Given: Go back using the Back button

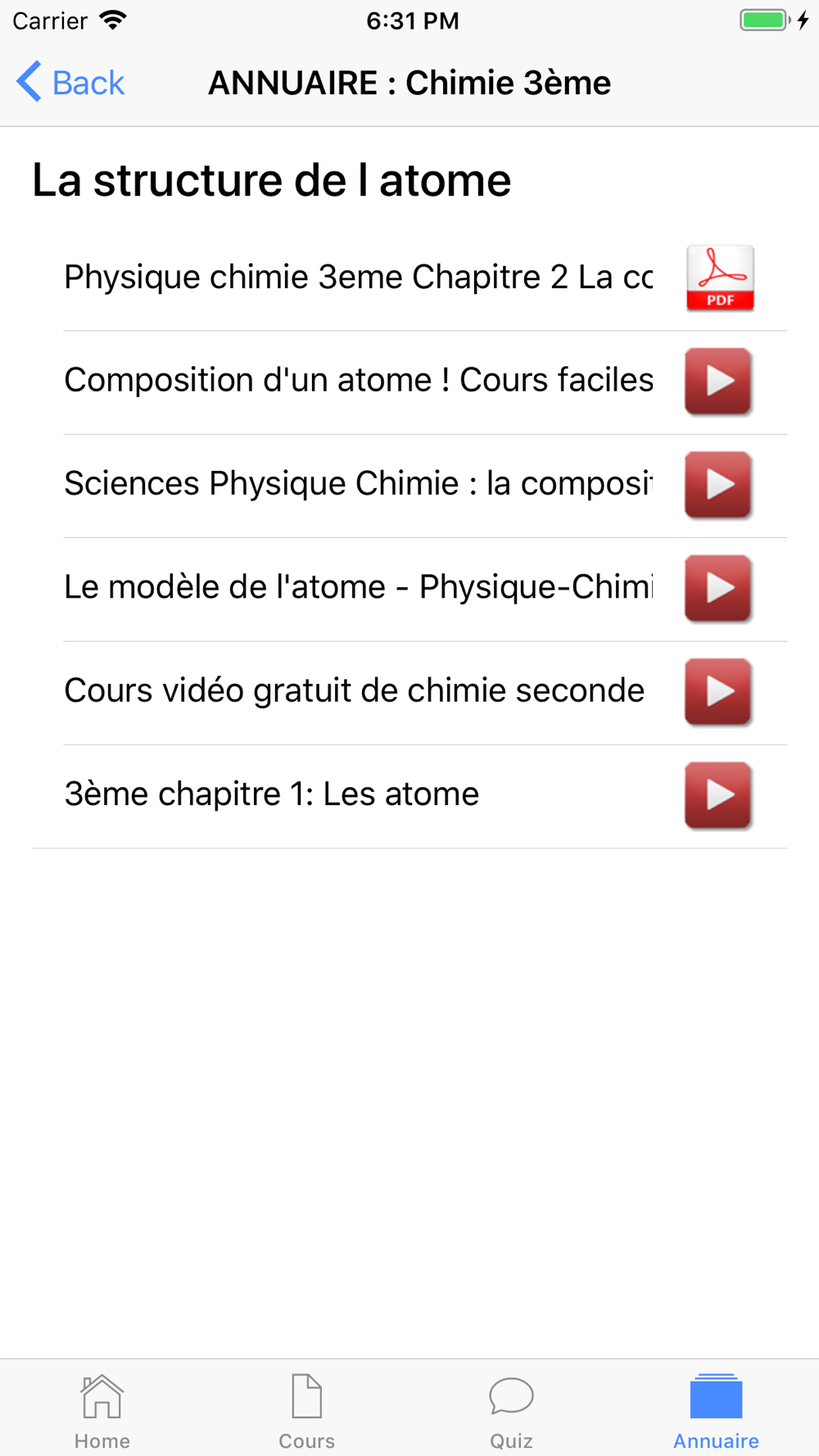Looking at the screenshot, I should click(x=71, y=83).
